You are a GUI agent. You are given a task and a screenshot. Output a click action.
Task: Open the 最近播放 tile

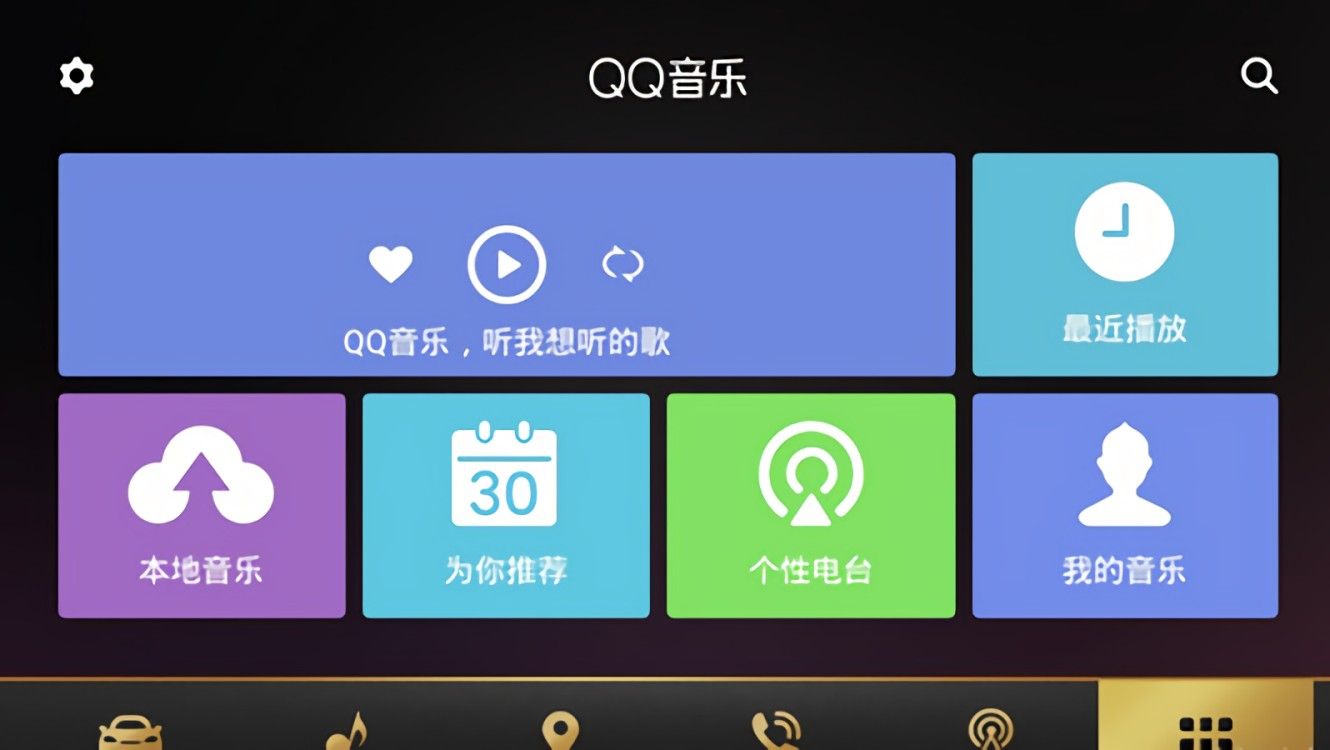click(x=1125, y=265)
